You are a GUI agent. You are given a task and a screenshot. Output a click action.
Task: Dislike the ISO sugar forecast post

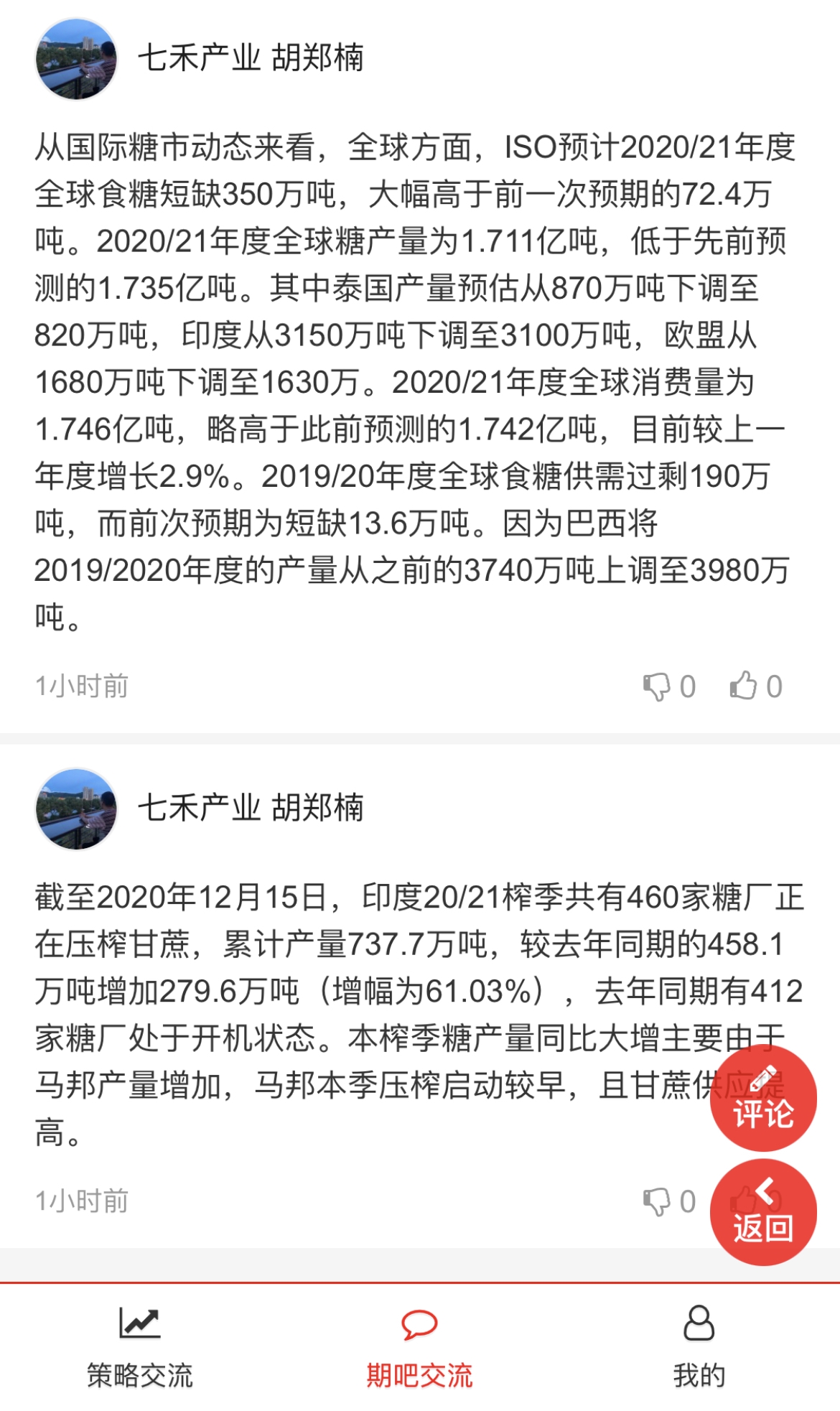(x=668, y=686)
